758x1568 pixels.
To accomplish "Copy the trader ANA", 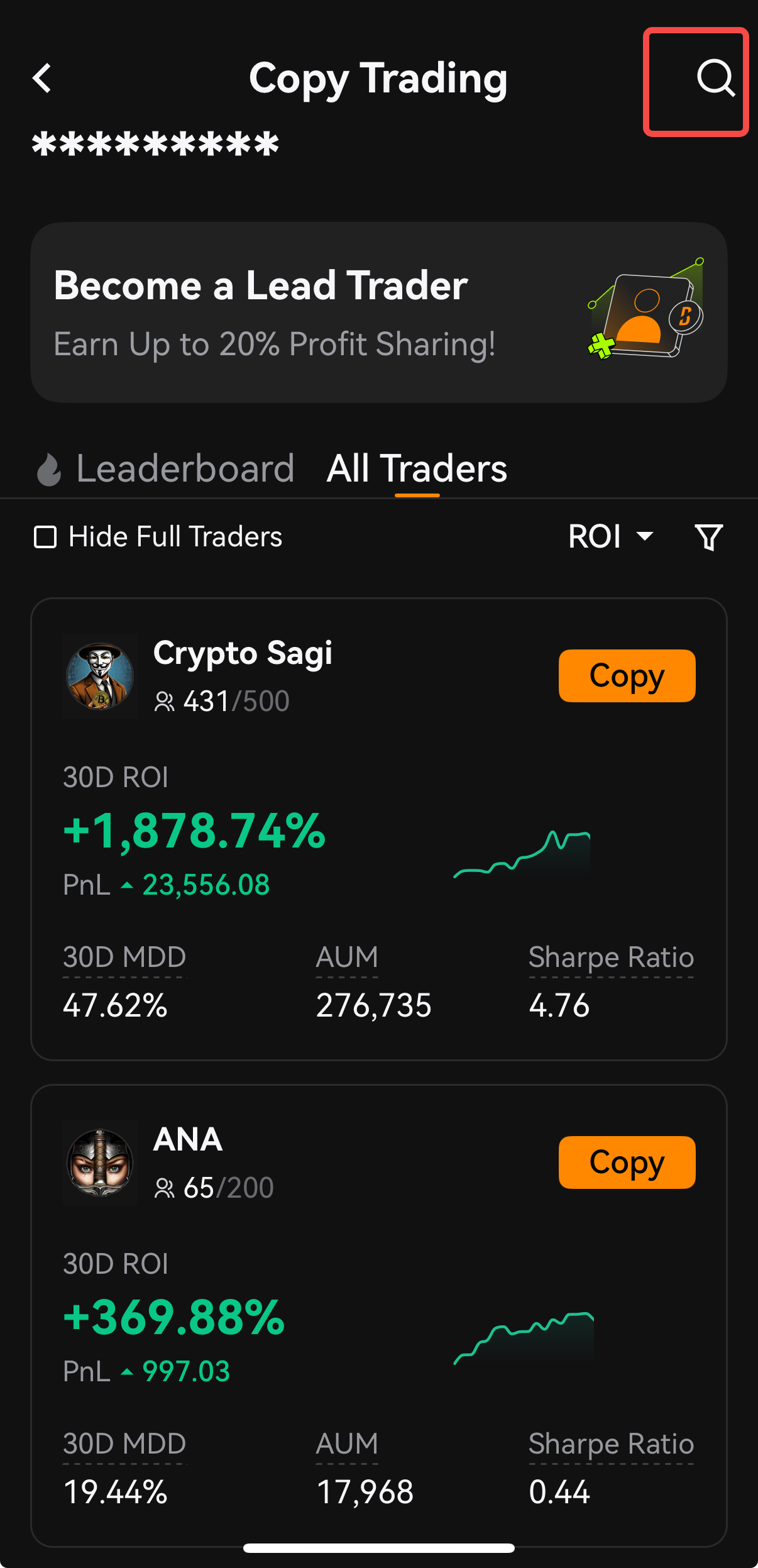I will click(627, 1162).
